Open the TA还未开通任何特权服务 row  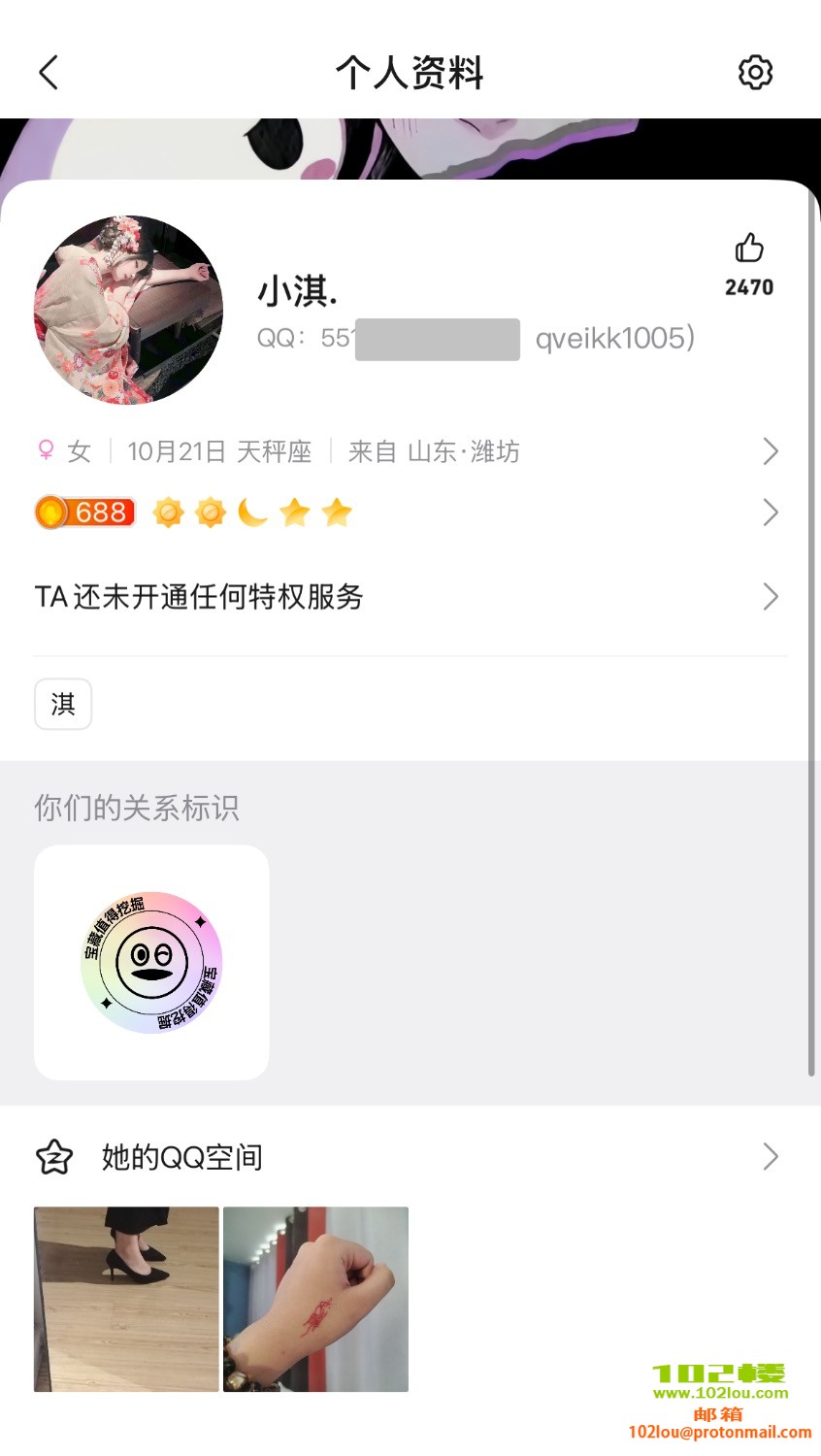click(x=408, y=596)
